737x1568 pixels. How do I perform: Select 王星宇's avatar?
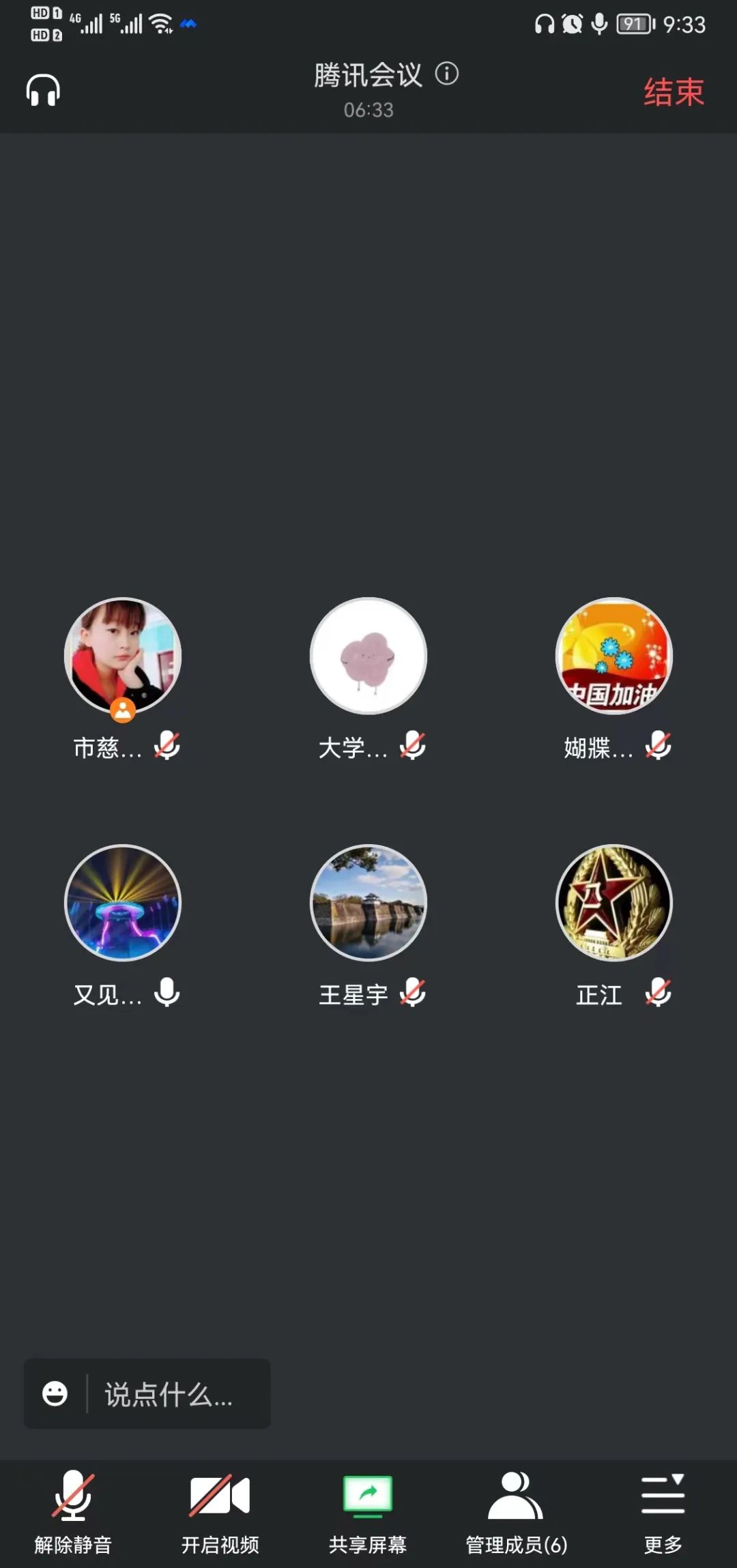pyautogui.click(x=369, y=902)
